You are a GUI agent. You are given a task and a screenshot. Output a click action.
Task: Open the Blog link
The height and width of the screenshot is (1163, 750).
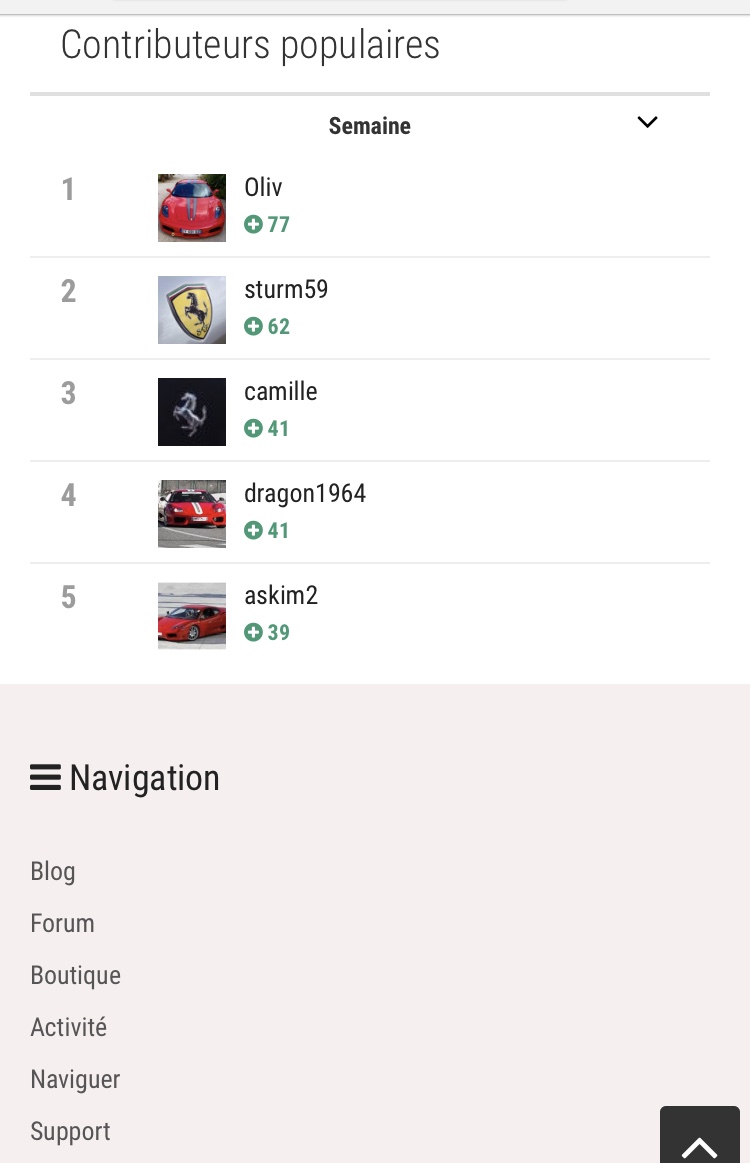click(x=53, y=872)
